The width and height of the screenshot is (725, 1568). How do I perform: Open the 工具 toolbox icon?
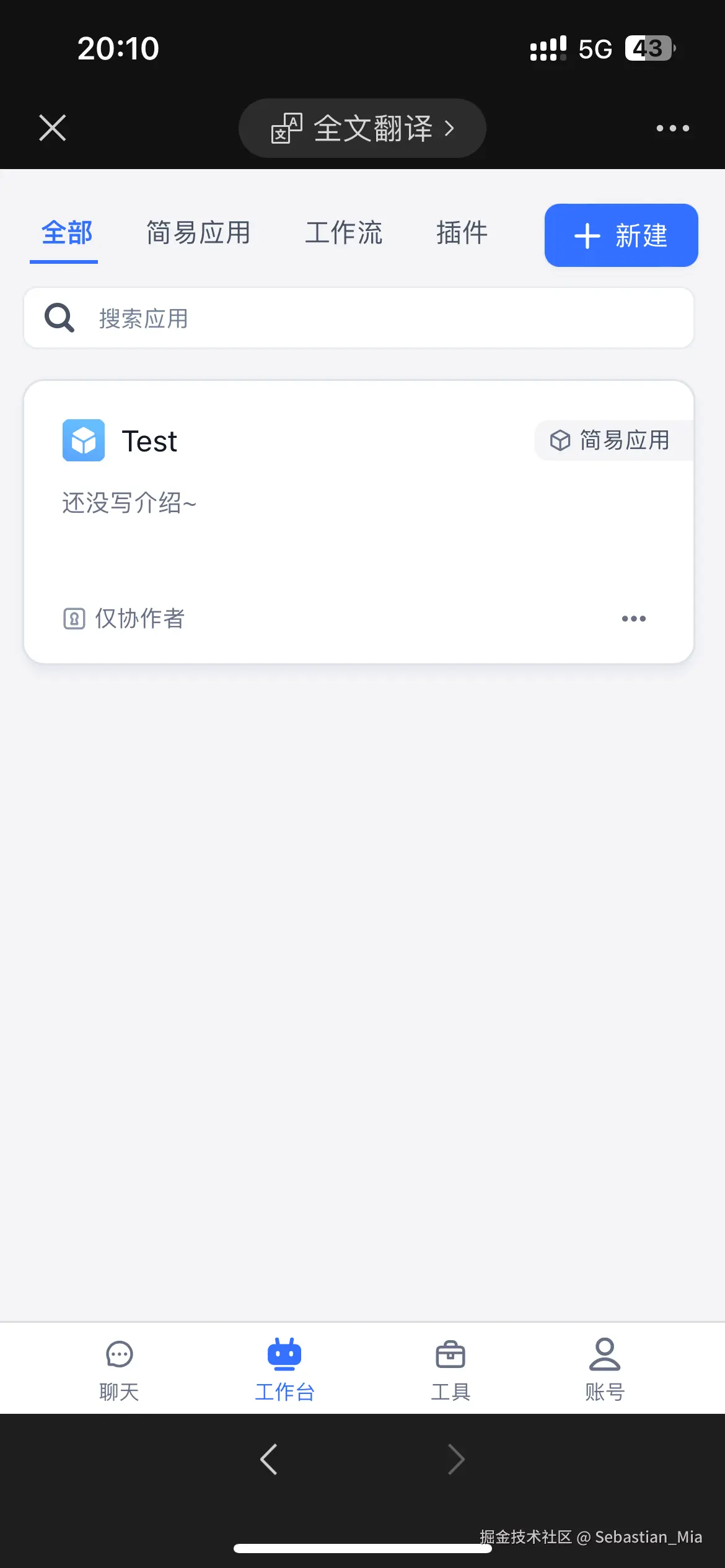(450, 1354)
